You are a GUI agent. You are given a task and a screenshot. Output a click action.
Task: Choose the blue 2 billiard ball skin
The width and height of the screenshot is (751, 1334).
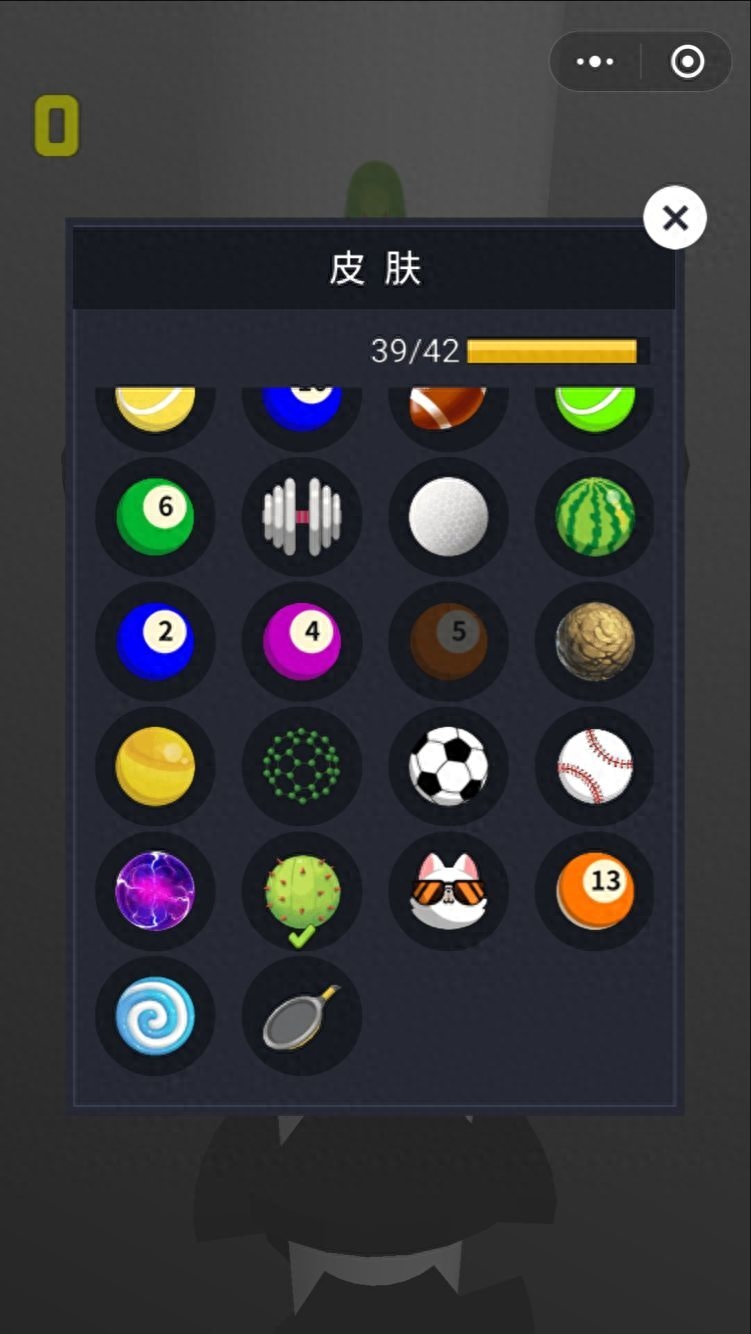155,641
